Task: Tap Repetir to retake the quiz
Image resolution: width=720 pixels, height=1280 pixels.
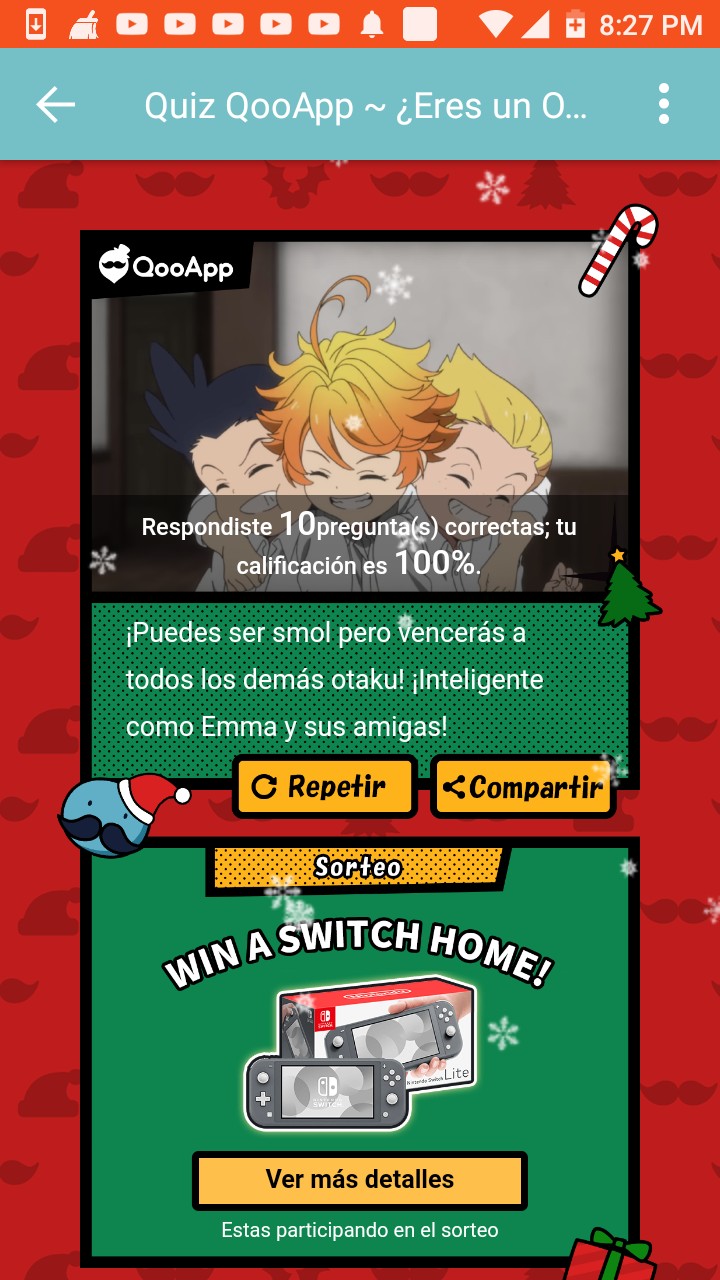Action: coord(324,787)
